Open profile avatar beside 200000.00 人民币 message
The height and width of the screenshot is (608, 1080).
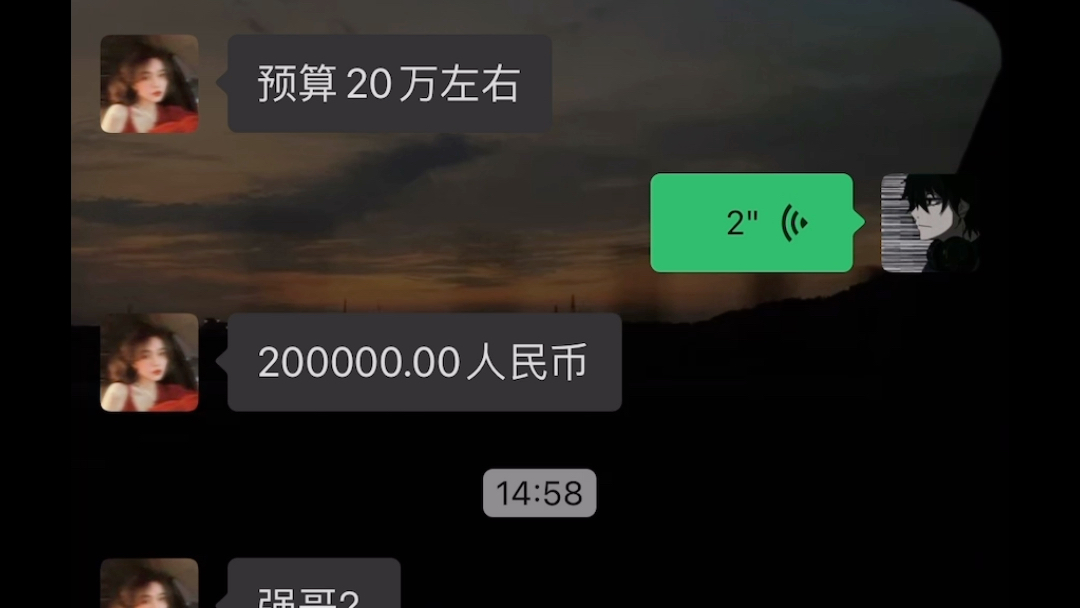click(x=150, y=362)
